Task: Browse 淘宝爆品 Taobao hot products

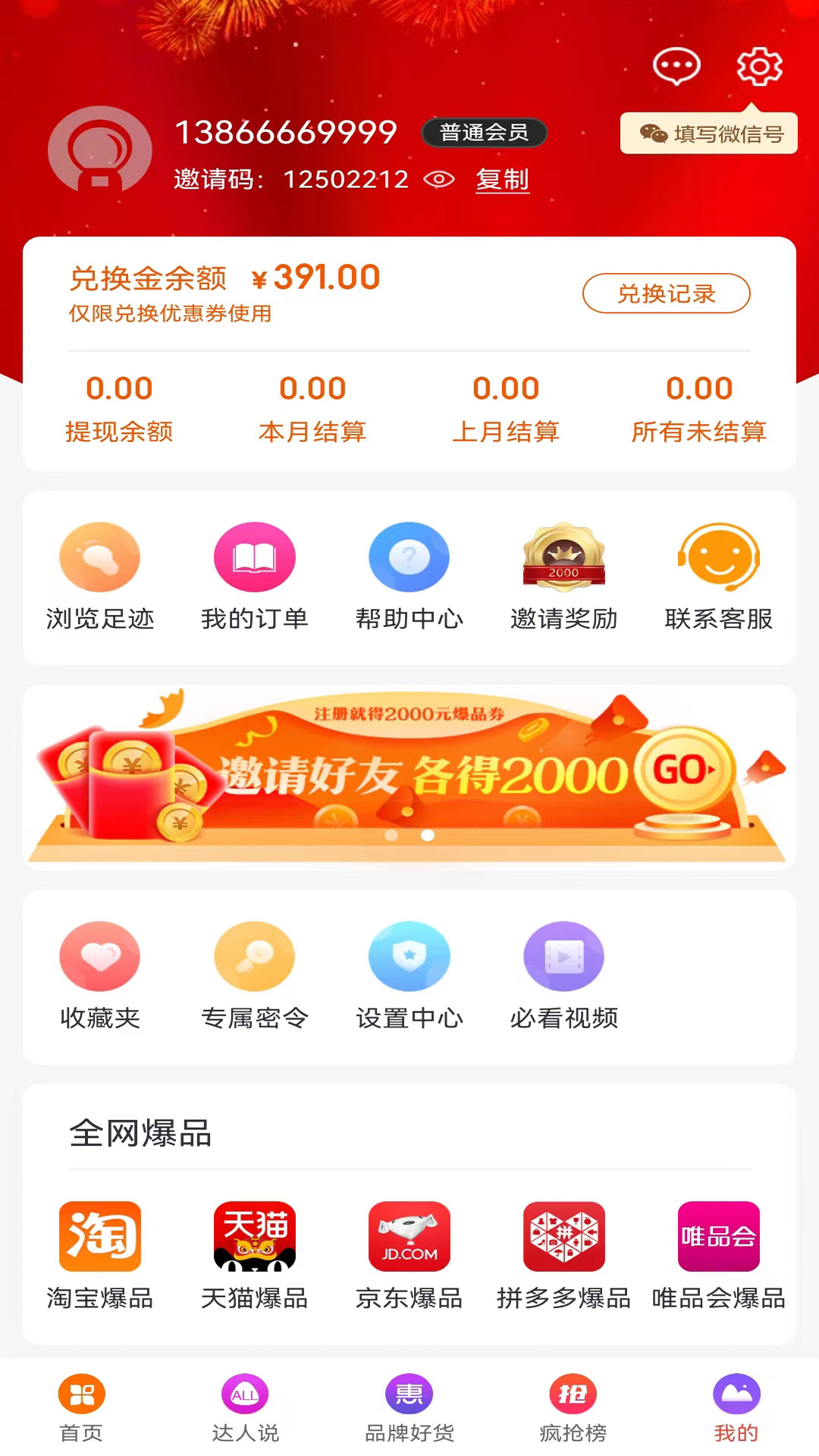Action: pos(99,1236)
